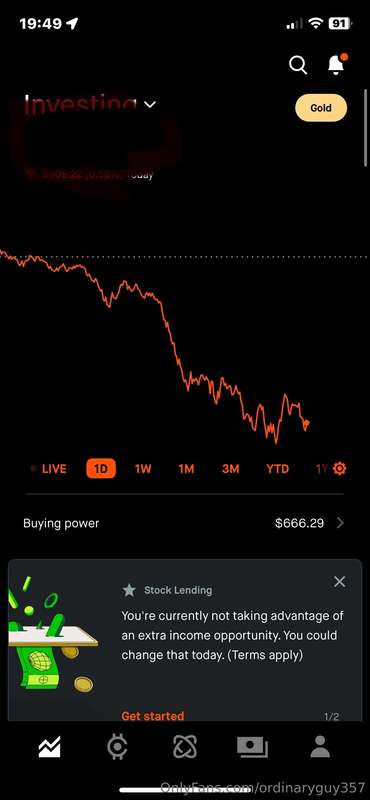Tap the Gold button
370x800 pixels.
click(x=321, y=108)
